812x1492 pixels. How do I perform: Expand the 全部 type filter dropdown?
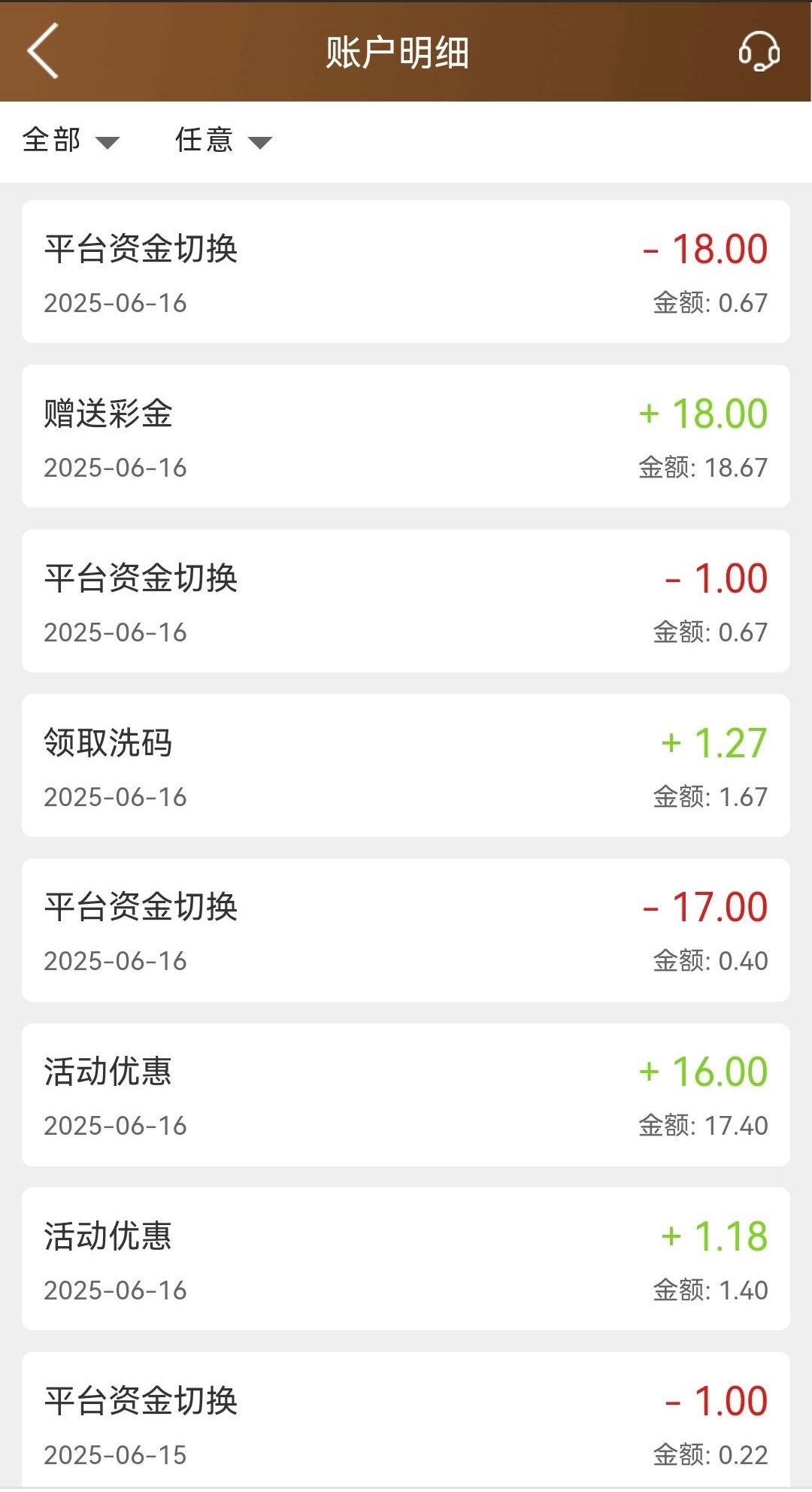(71, 141)
